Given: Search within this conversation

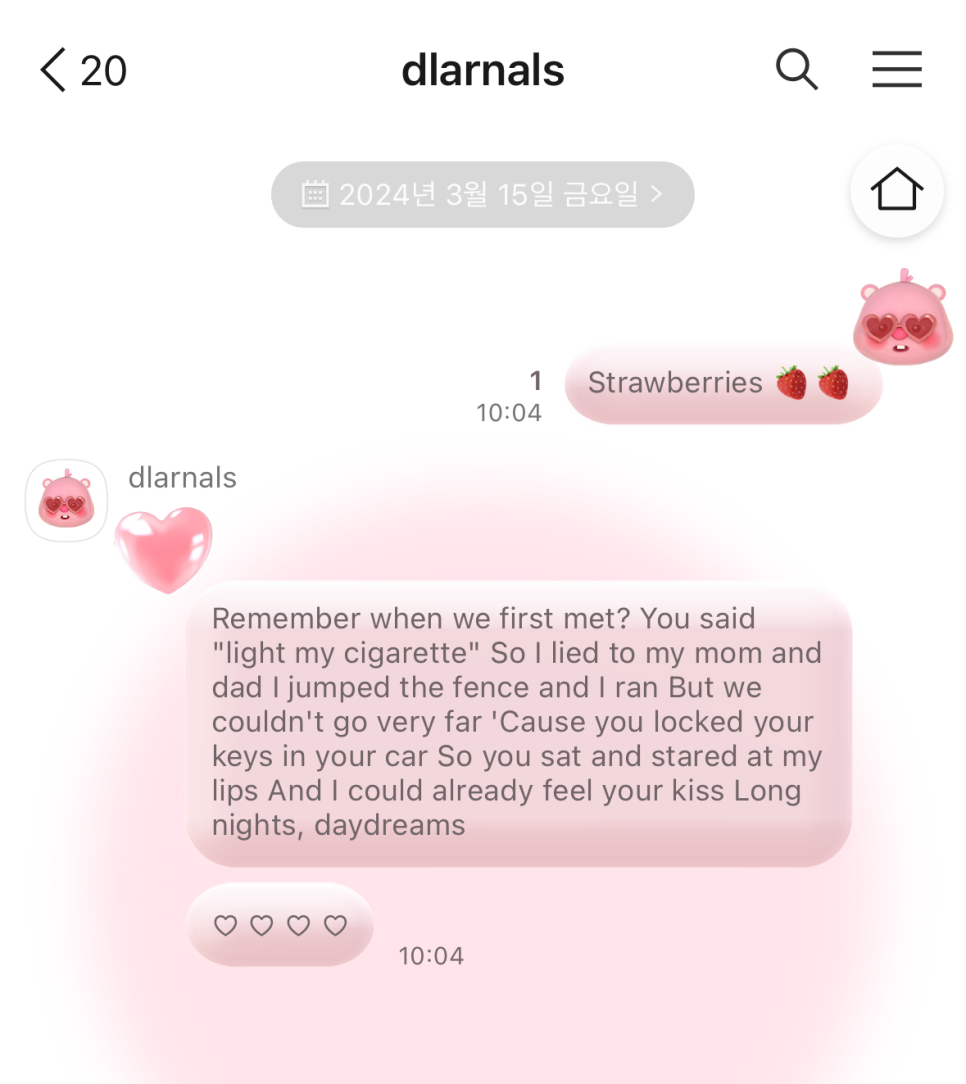Looking at the screenshot, I should click(x=796, y=70).
